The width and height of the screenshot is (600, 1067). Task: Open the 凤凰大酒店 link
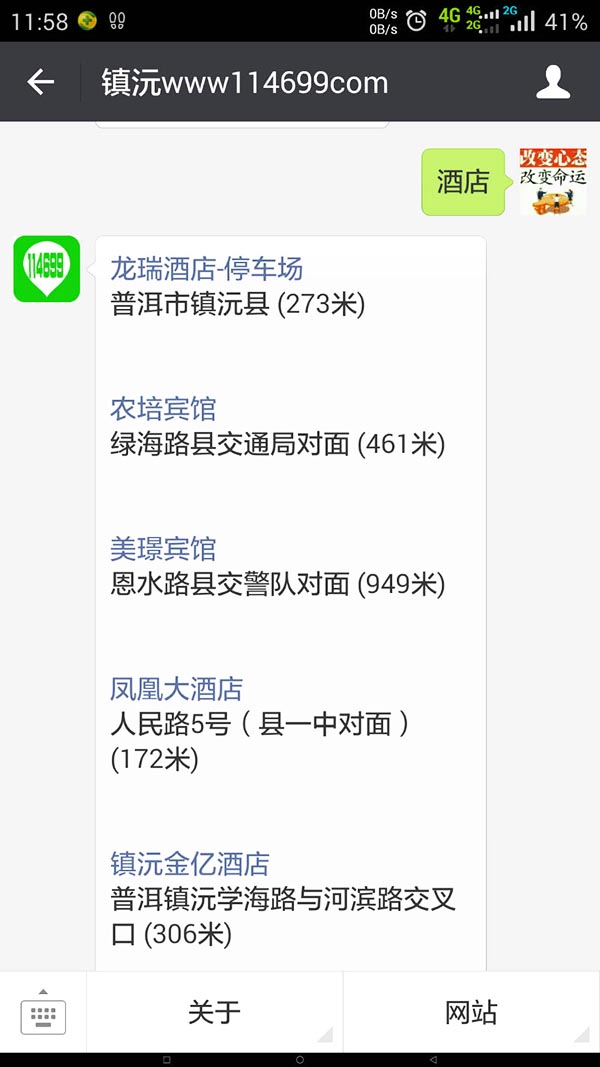pos(176,689)
